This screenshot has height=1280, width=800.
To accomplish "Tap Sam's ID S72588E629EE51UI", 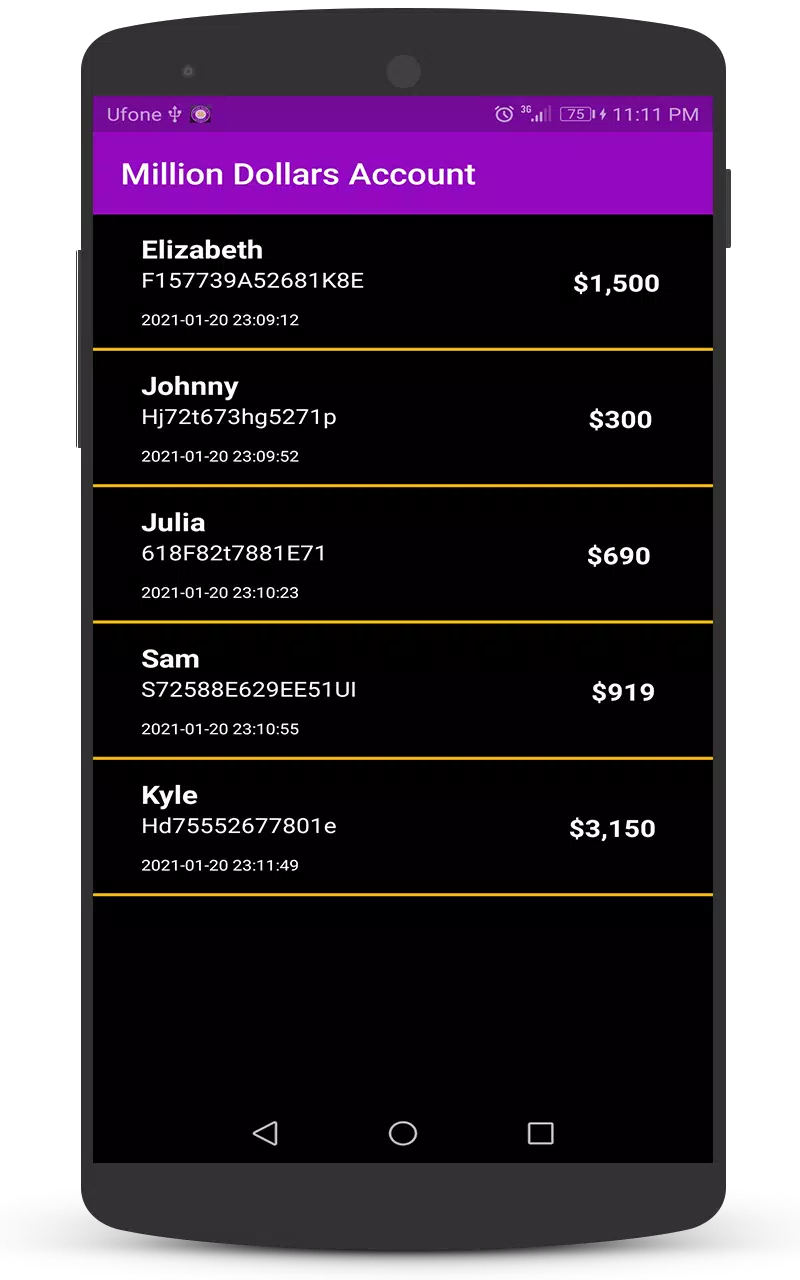I will pos(247,689).
